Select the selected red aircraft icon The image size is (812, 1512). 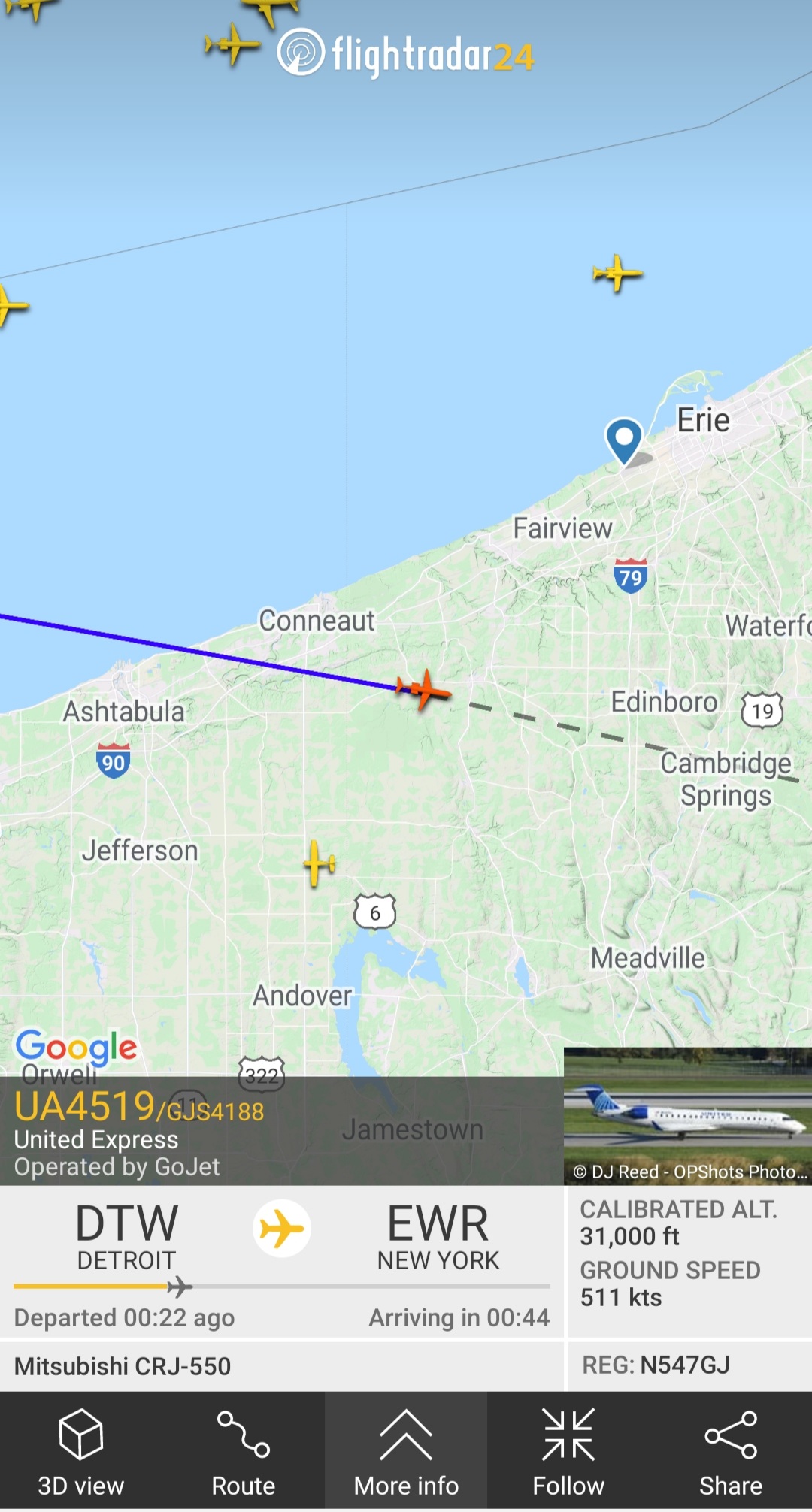(424, 688)
